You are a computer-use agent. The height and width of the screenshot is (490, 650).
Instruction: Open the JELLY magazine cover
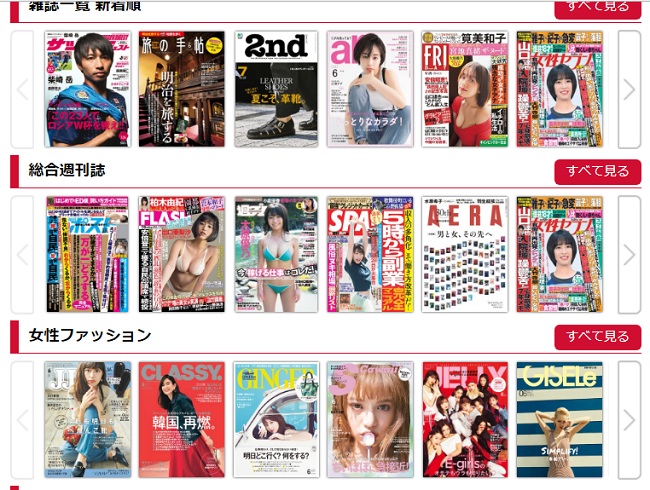464,418
